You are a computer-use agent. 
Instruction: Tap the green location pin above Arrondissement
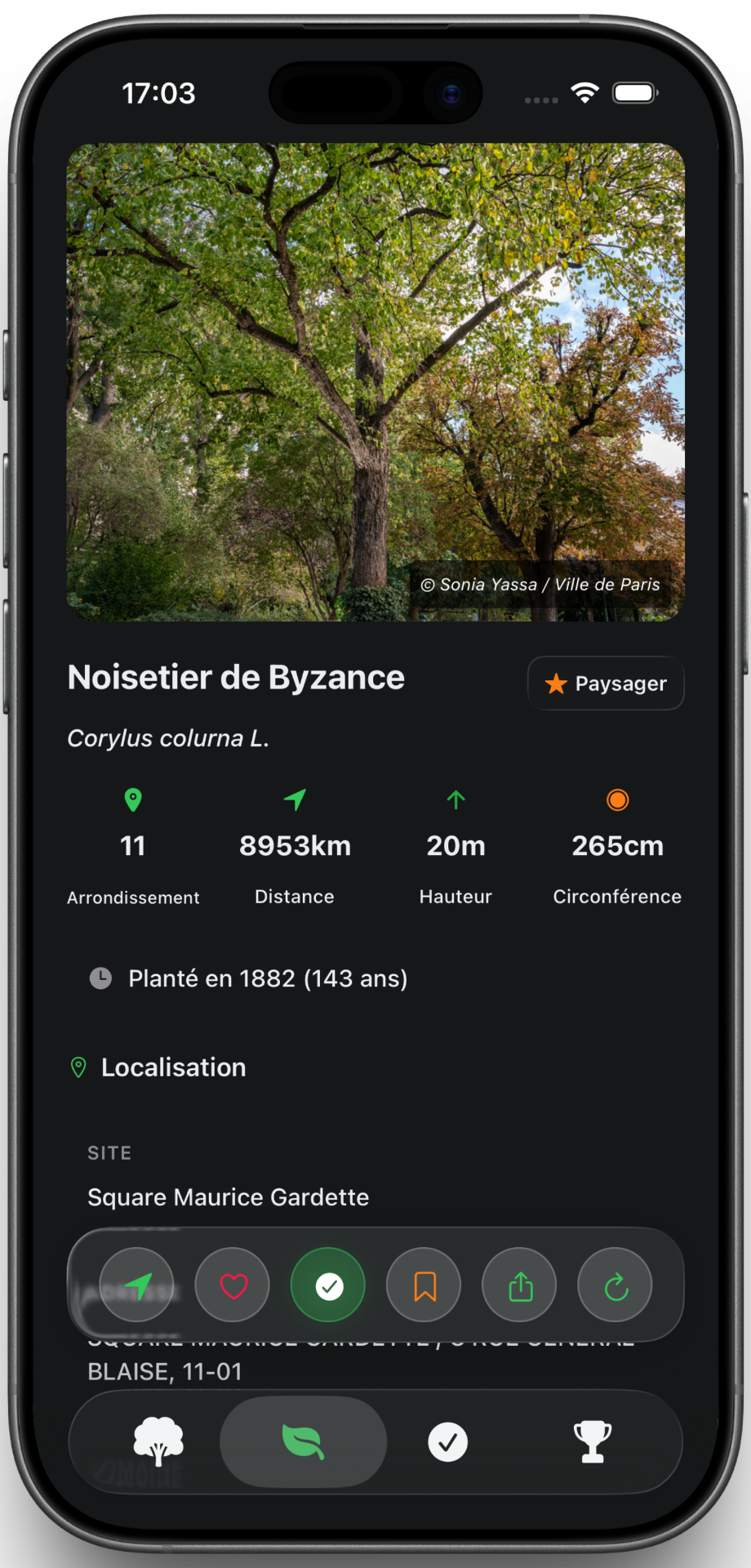tap(132, 800)
